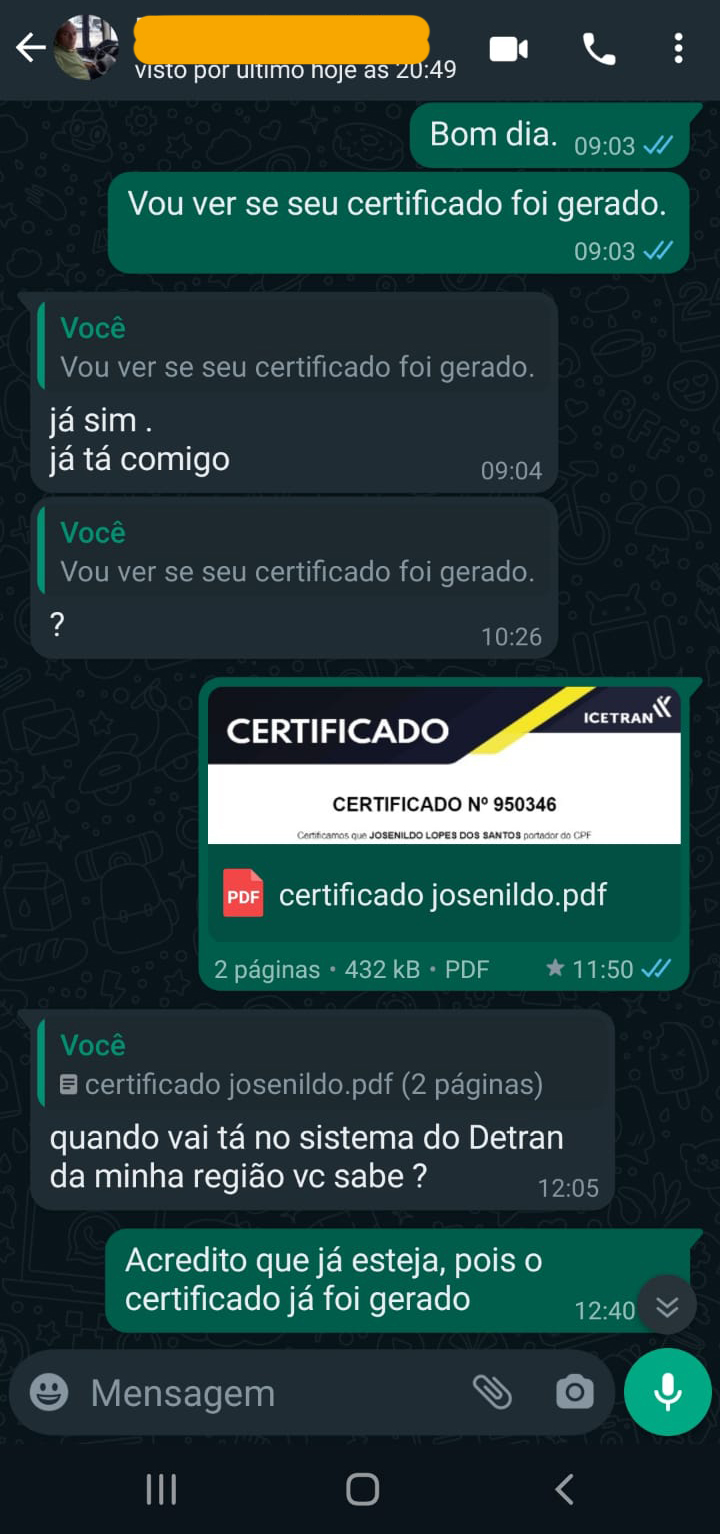
Task: Focus the Mensagem text field
Action: click(270, 1393)
